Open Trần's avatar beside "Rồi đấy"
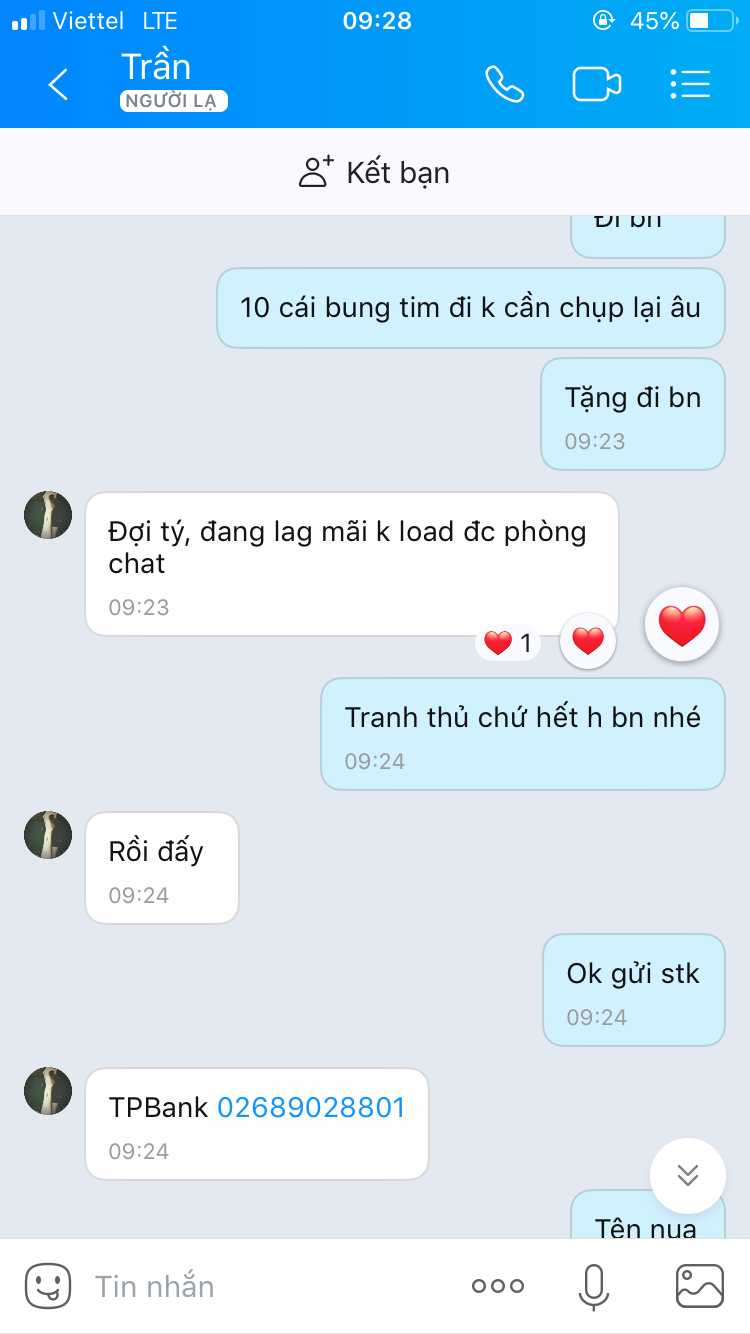This screenshot has width=750, height=1334. point(48,835)
